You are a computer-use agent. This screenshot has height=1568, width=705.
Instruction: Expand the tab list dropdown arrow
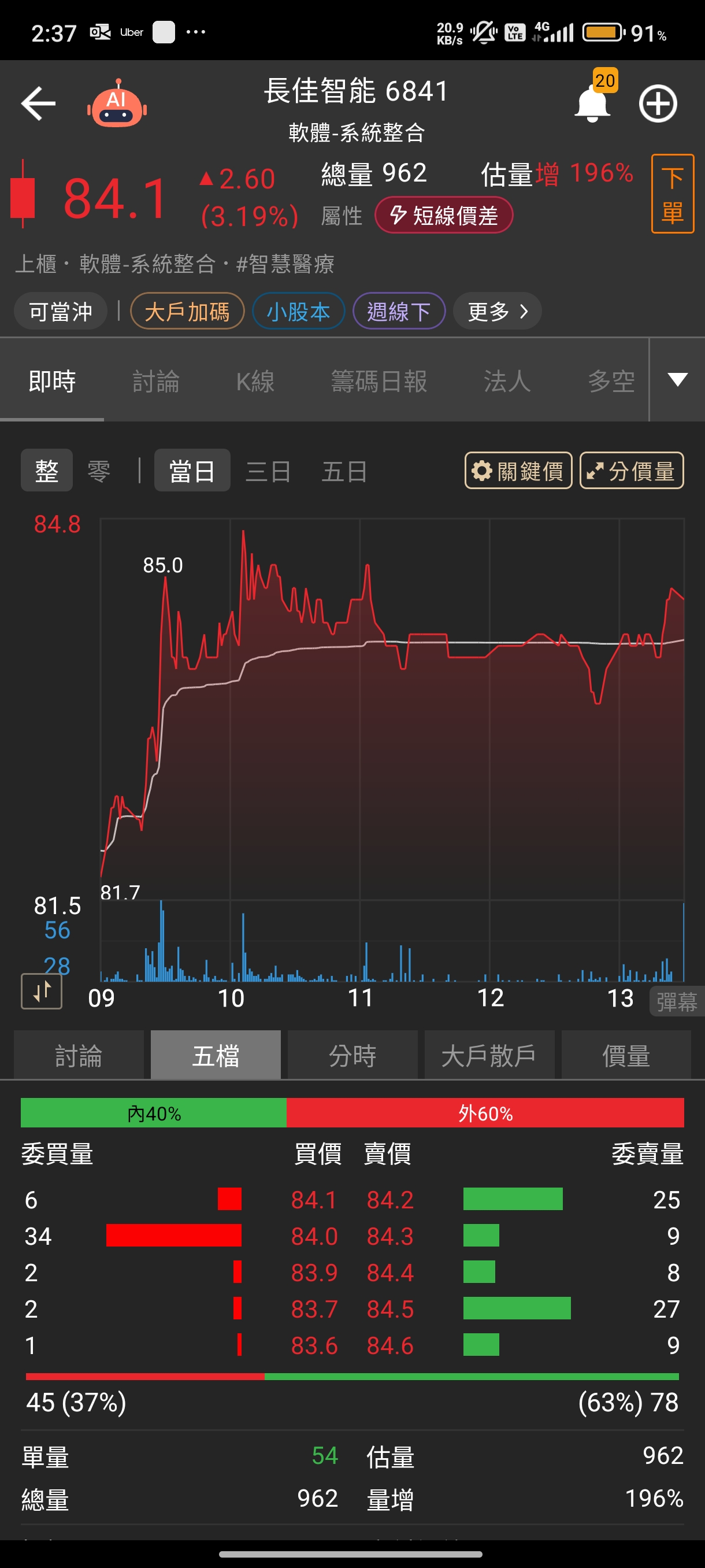point(677,380)
